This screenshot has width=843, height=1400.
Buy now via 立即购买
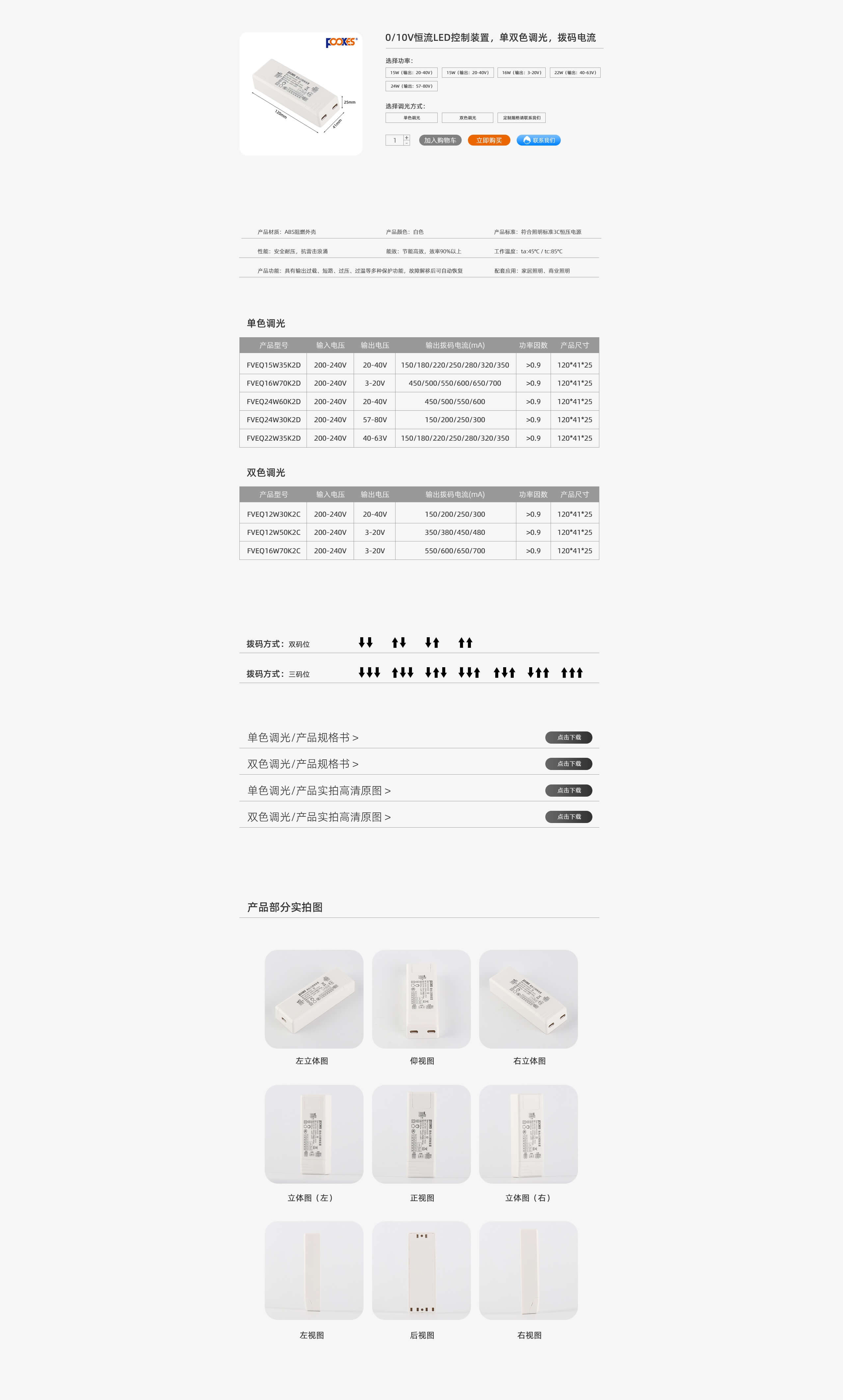pyautogui.click(x=489, y=140)
